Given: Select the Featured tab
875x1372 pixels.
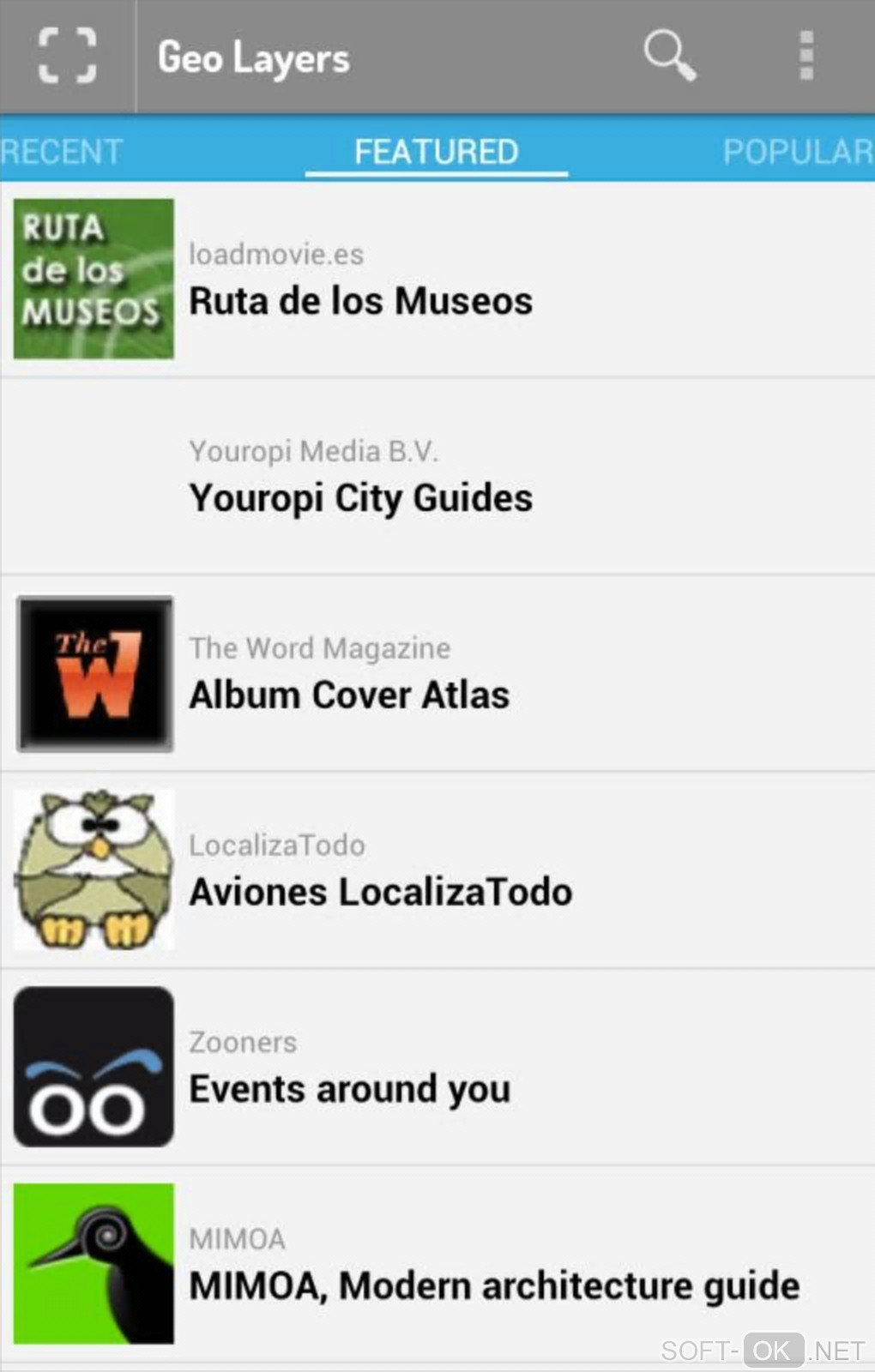Looking at the screenshot, I should coord(436,152).
